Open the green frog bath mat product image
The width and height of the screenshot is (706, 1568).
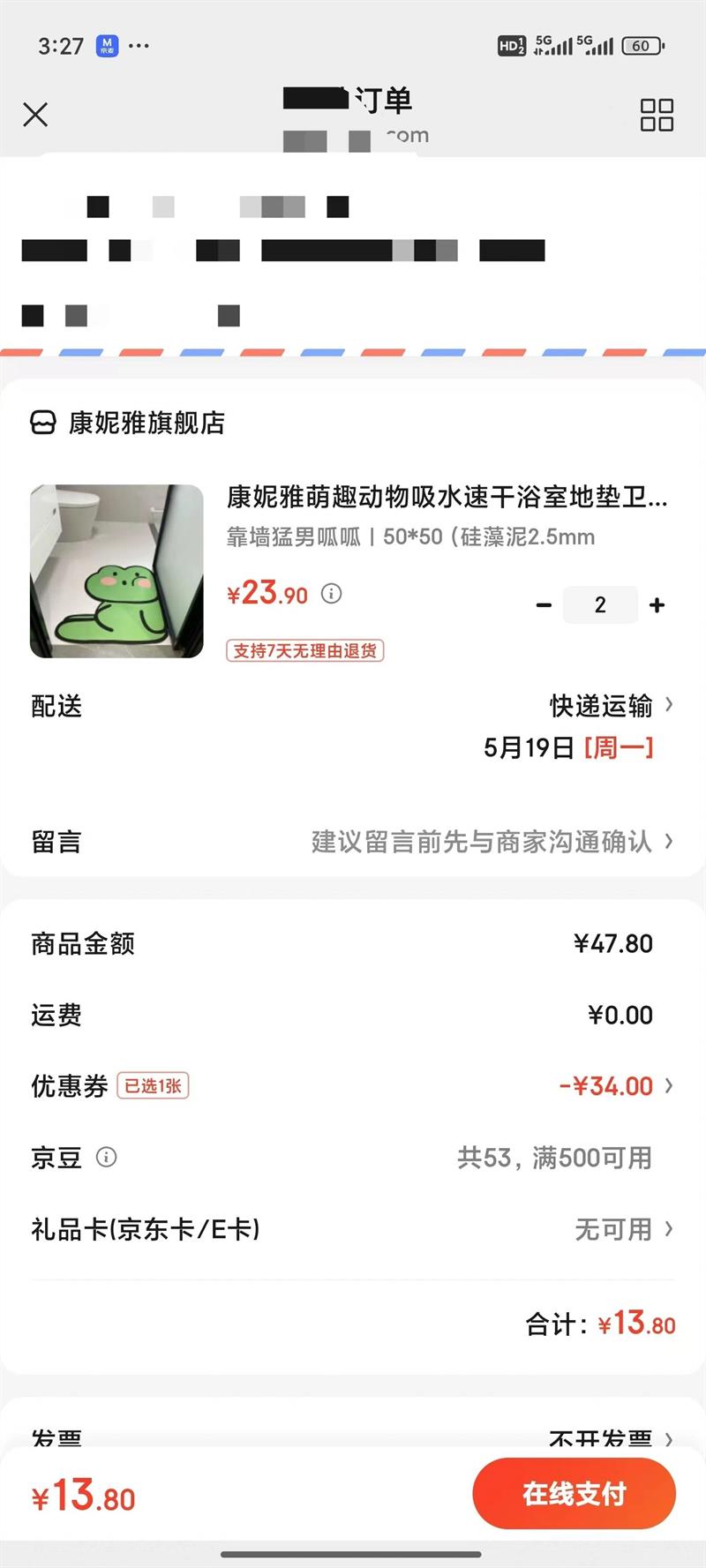(x=116, y=571)
